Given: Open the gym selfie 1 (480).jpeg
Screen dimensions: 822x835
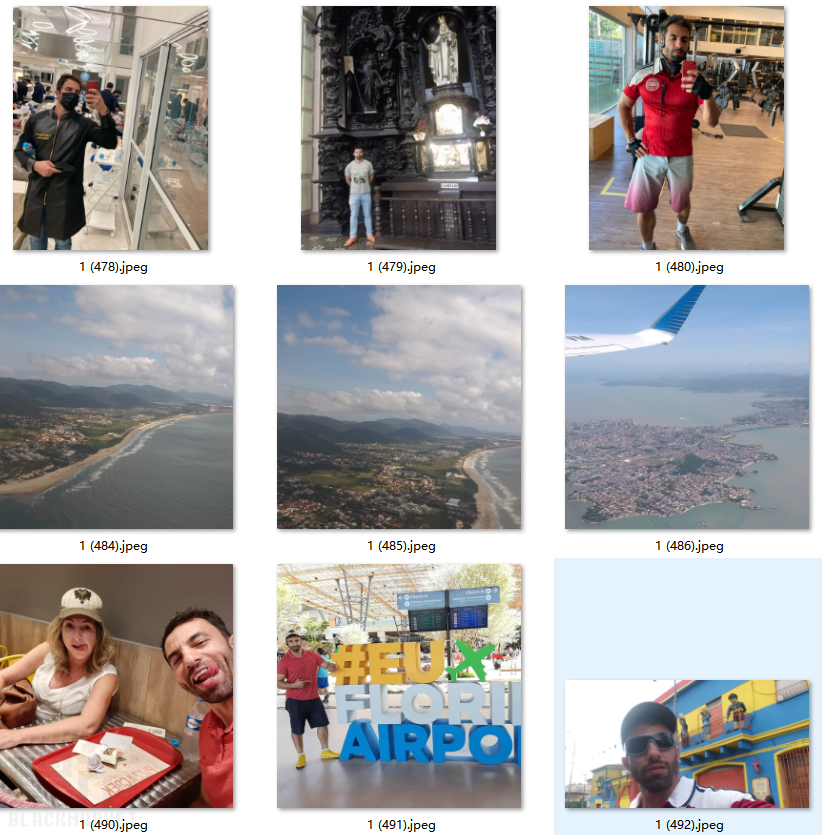Looking at the screenshot, I should pos(686,128).
